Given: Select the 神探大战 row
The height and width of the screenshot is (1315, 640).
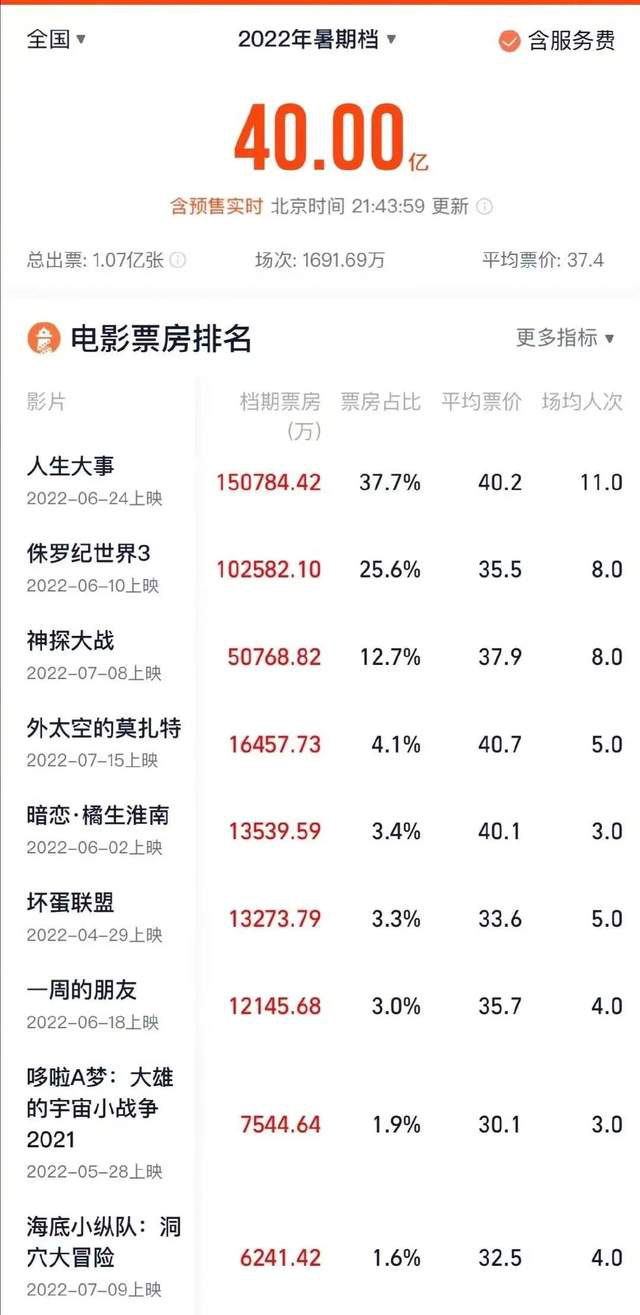Looking at the screenshot, I should (x=320, y=656).
